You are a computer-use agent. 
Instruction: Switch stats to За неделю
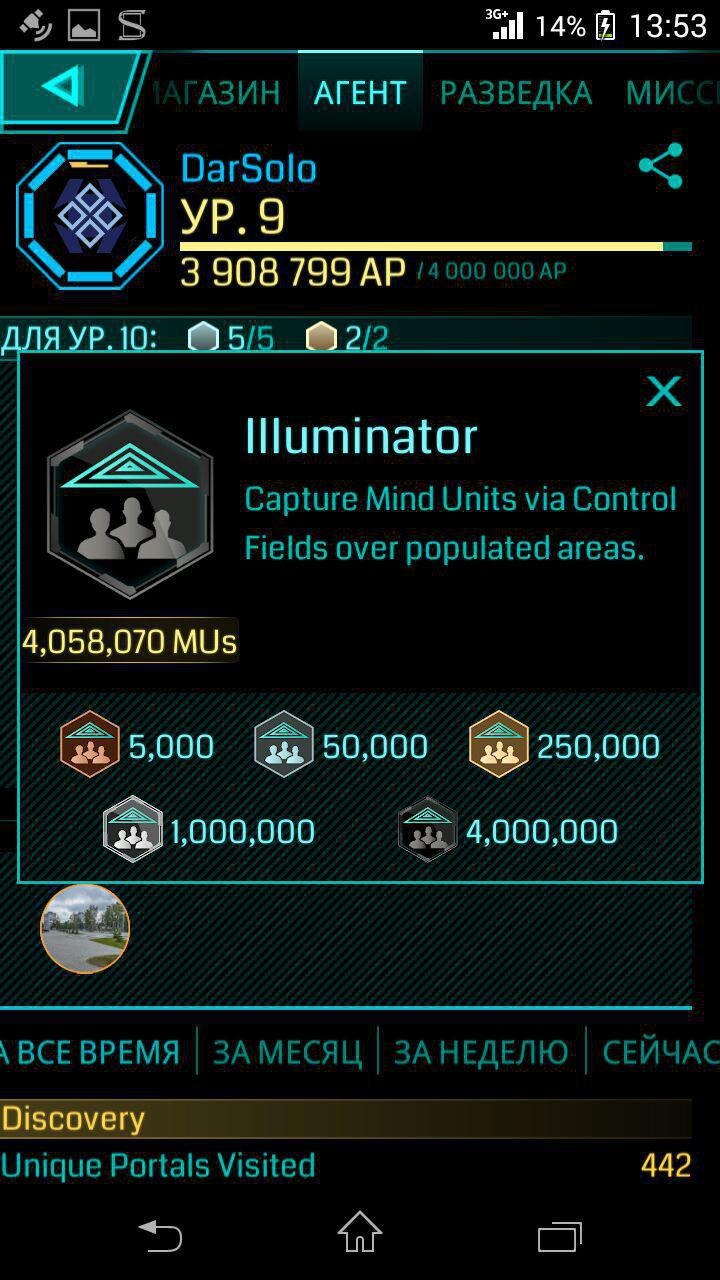[x=480, y=1052]
